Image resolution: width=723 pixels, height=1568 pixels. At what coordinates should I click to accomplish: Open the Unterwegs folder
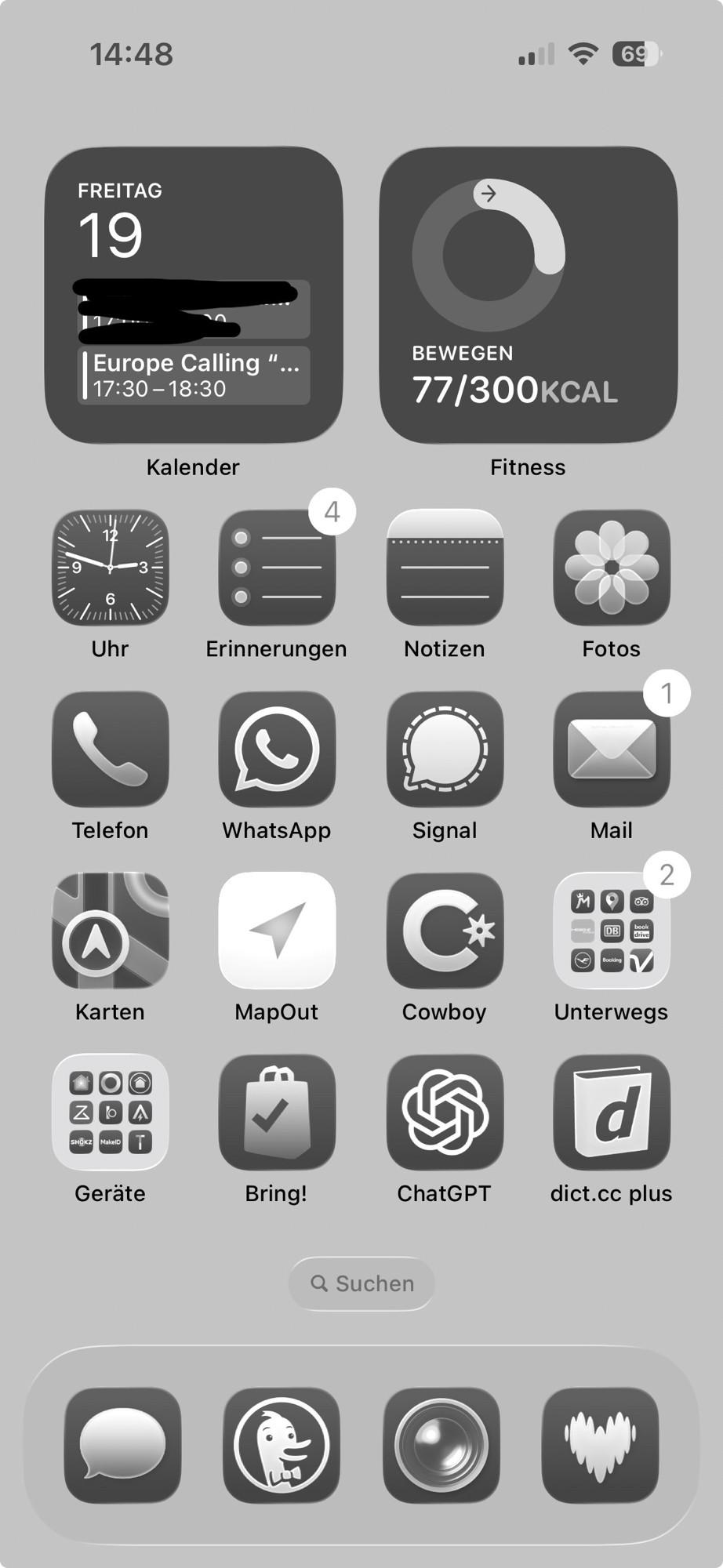click(x=612, y=931)
